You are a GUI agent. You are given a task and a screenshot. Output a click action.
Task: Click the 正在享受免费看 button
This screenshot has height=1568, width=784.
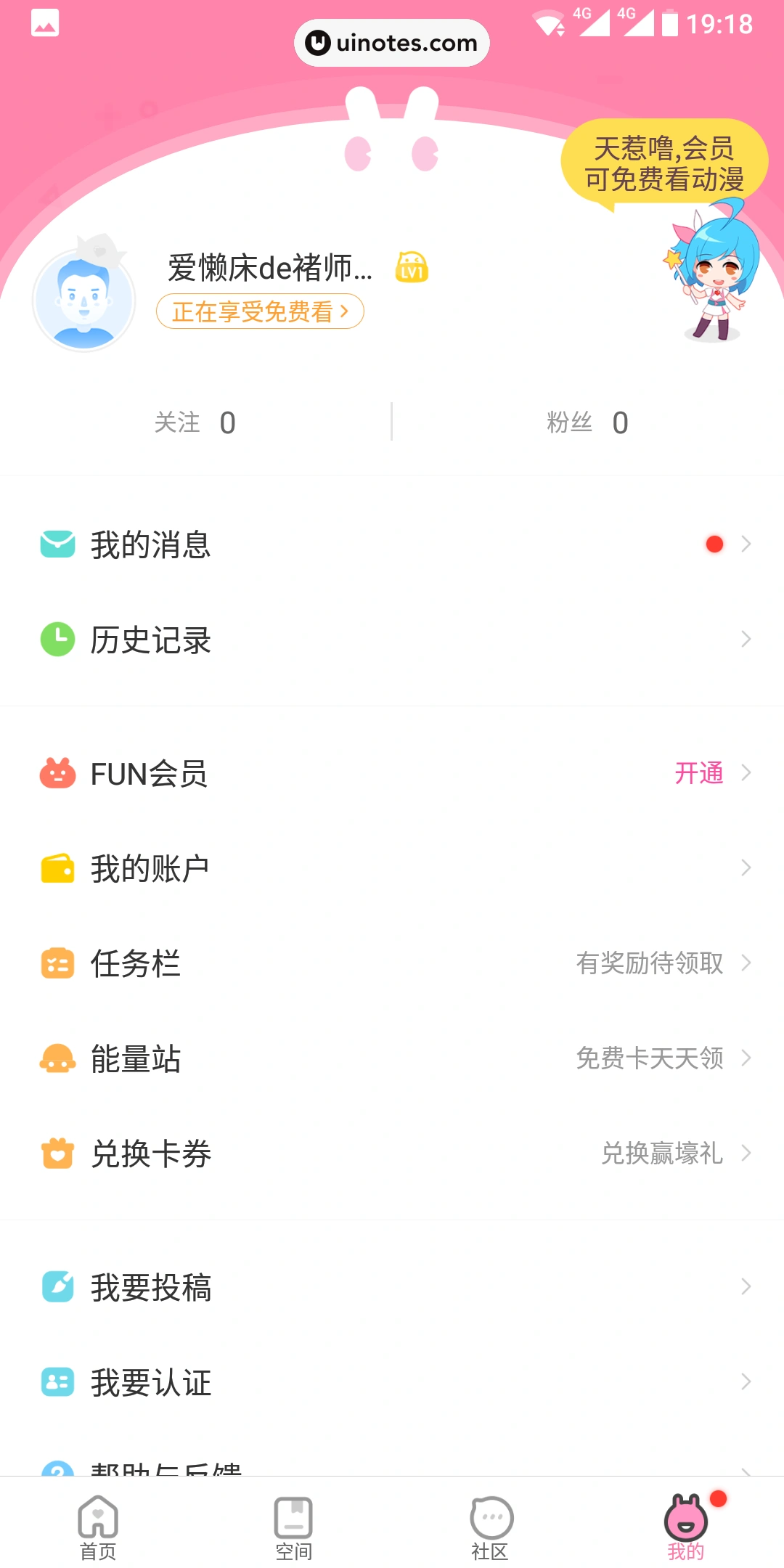point(259,311)
